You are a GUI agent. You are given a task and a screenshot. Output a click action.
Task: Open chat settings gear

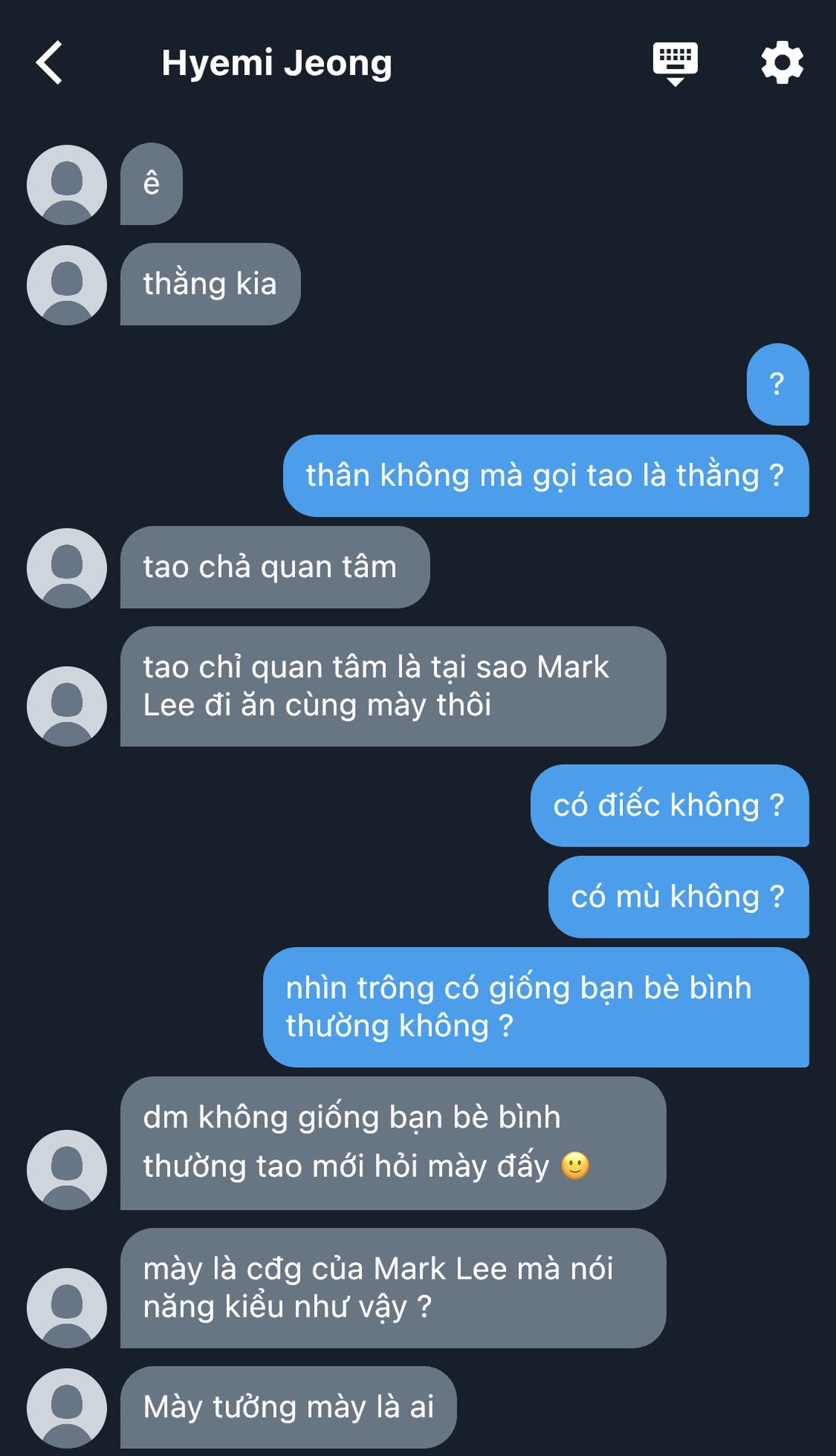tap(782, 63)
